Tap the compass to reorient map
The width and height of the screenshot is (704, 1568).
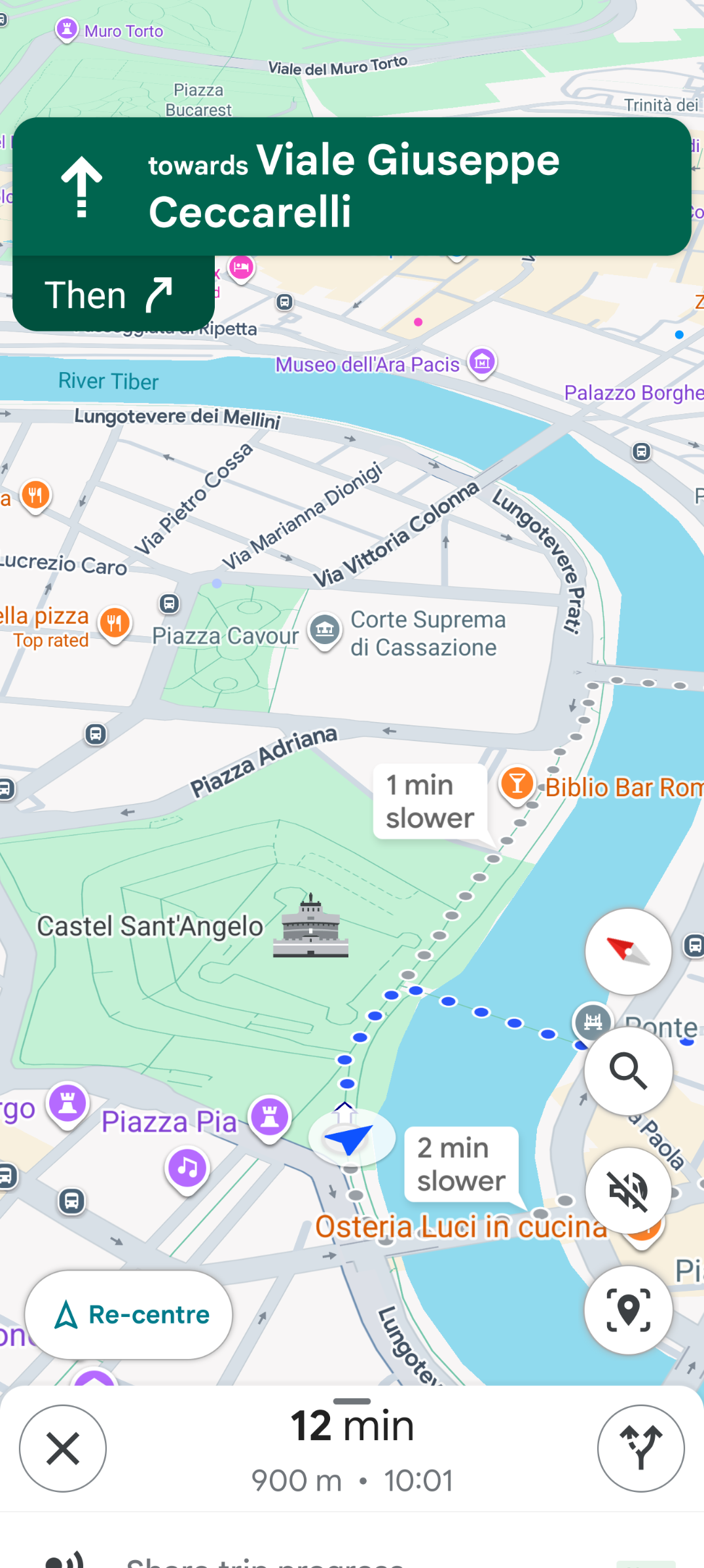pos(628,951)
